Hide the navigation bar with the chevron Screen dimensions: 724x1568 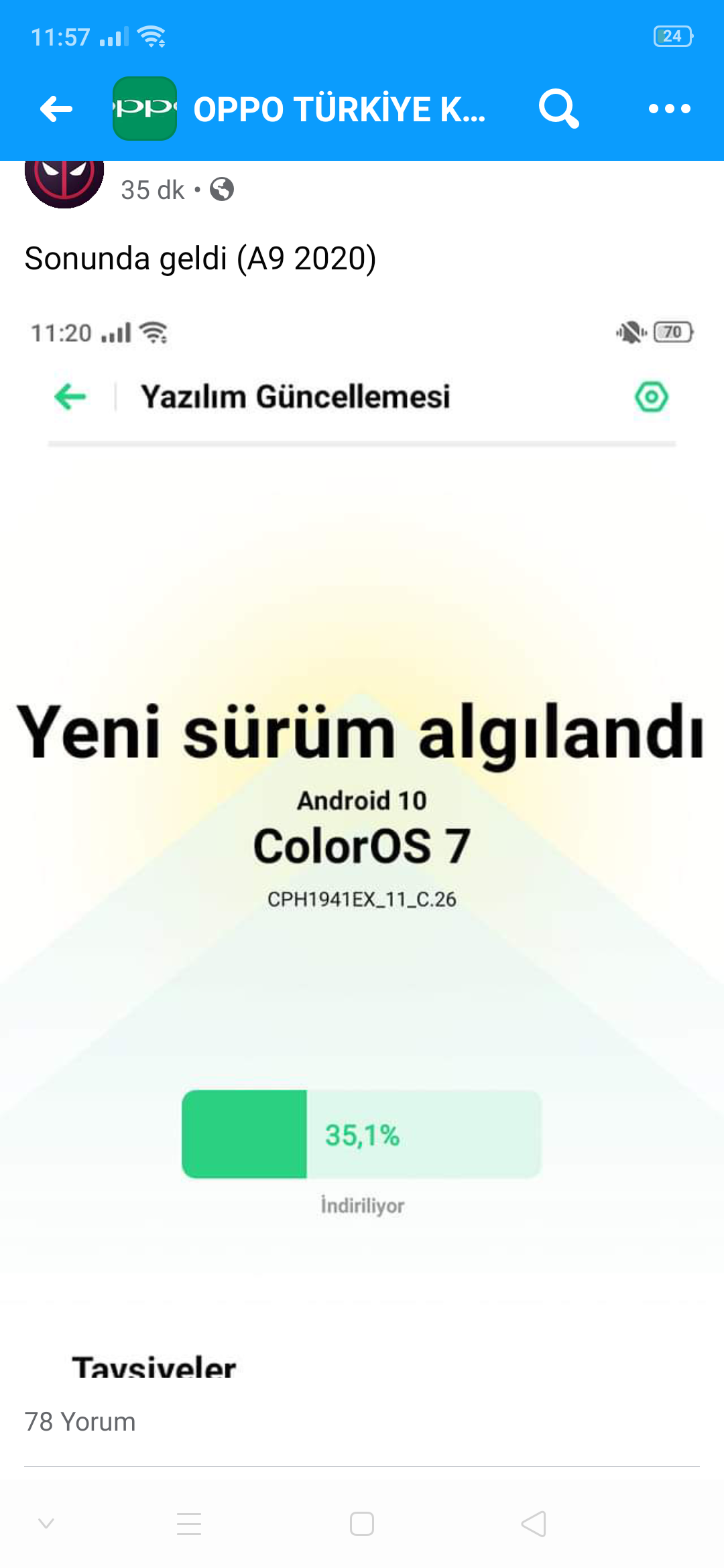(46, 1523)
